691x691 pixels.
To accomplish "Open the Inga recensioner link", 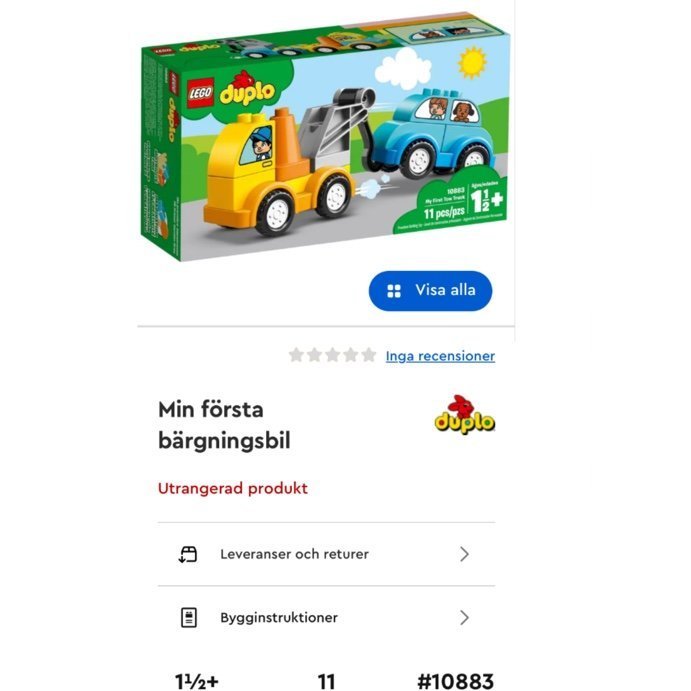I will 440,356.
